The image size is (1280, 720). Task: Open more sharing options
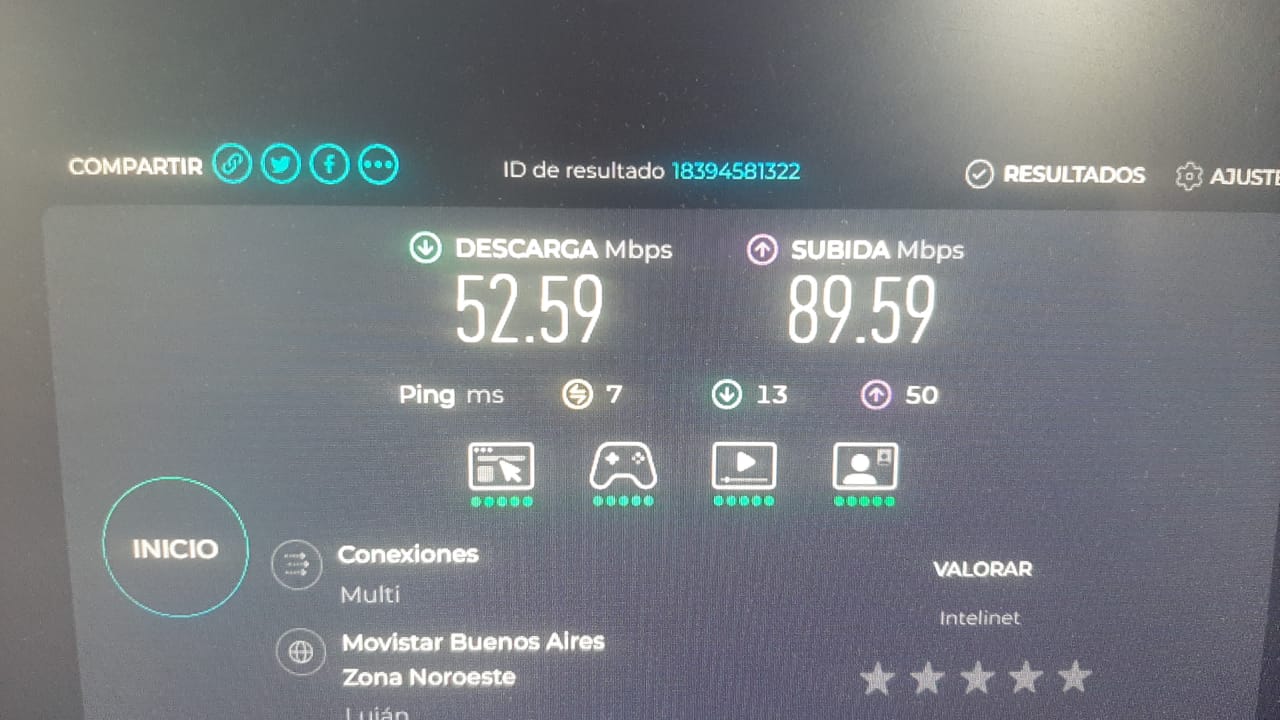pyautogui.click(x=378, y=165)
